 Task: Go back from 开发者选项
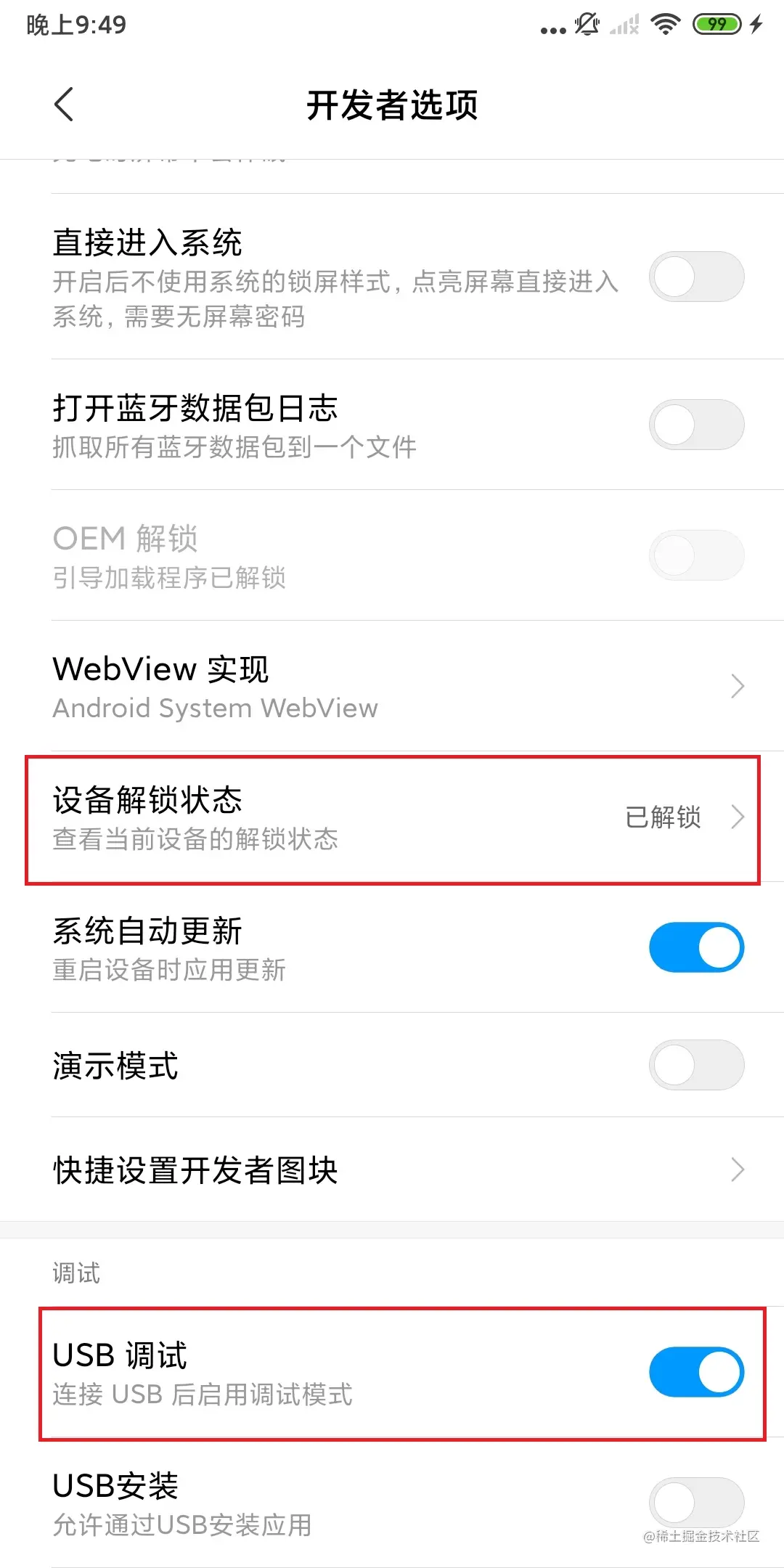point(64,105)
